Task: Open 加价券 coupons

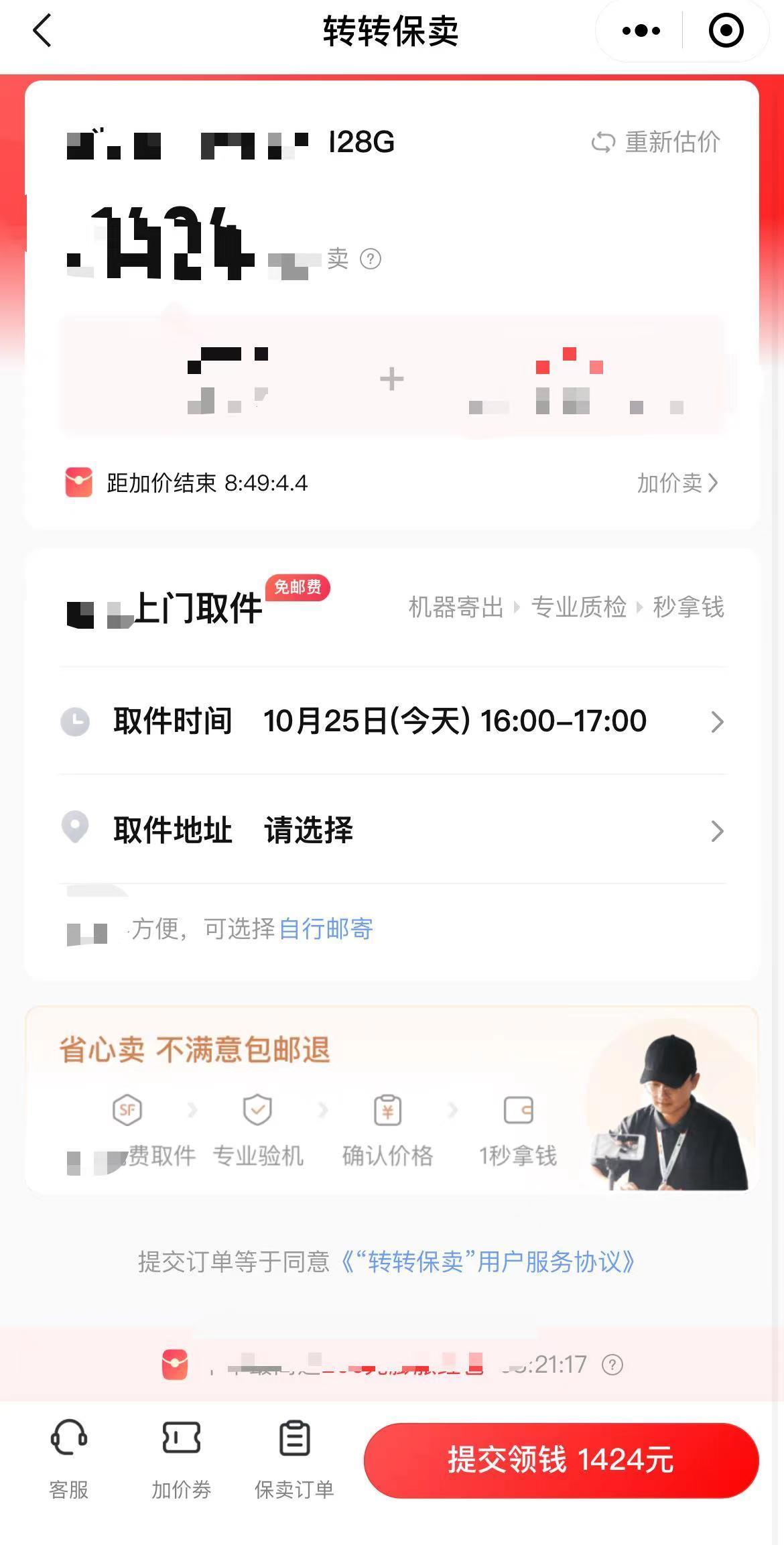Action: [x=181, y=1459]
